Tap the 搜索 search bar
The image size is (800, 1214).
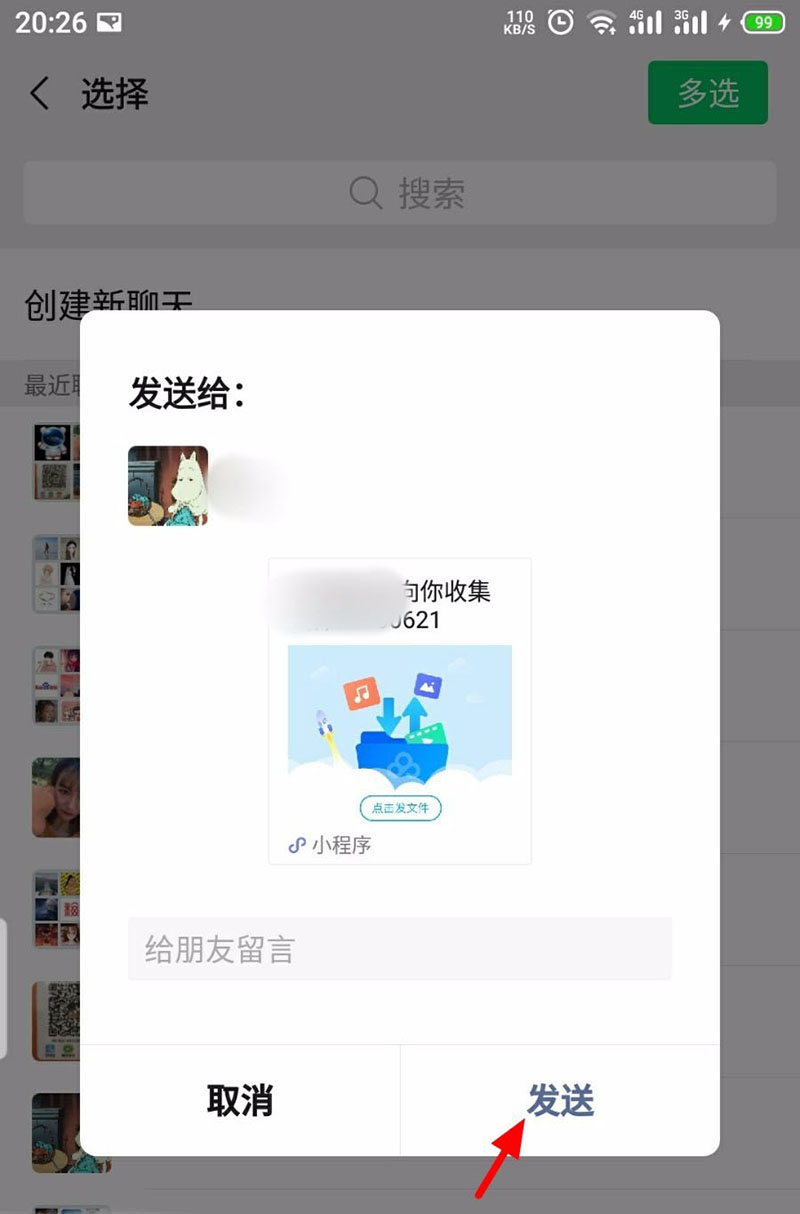pyautogui.click(x=400, y=194)
